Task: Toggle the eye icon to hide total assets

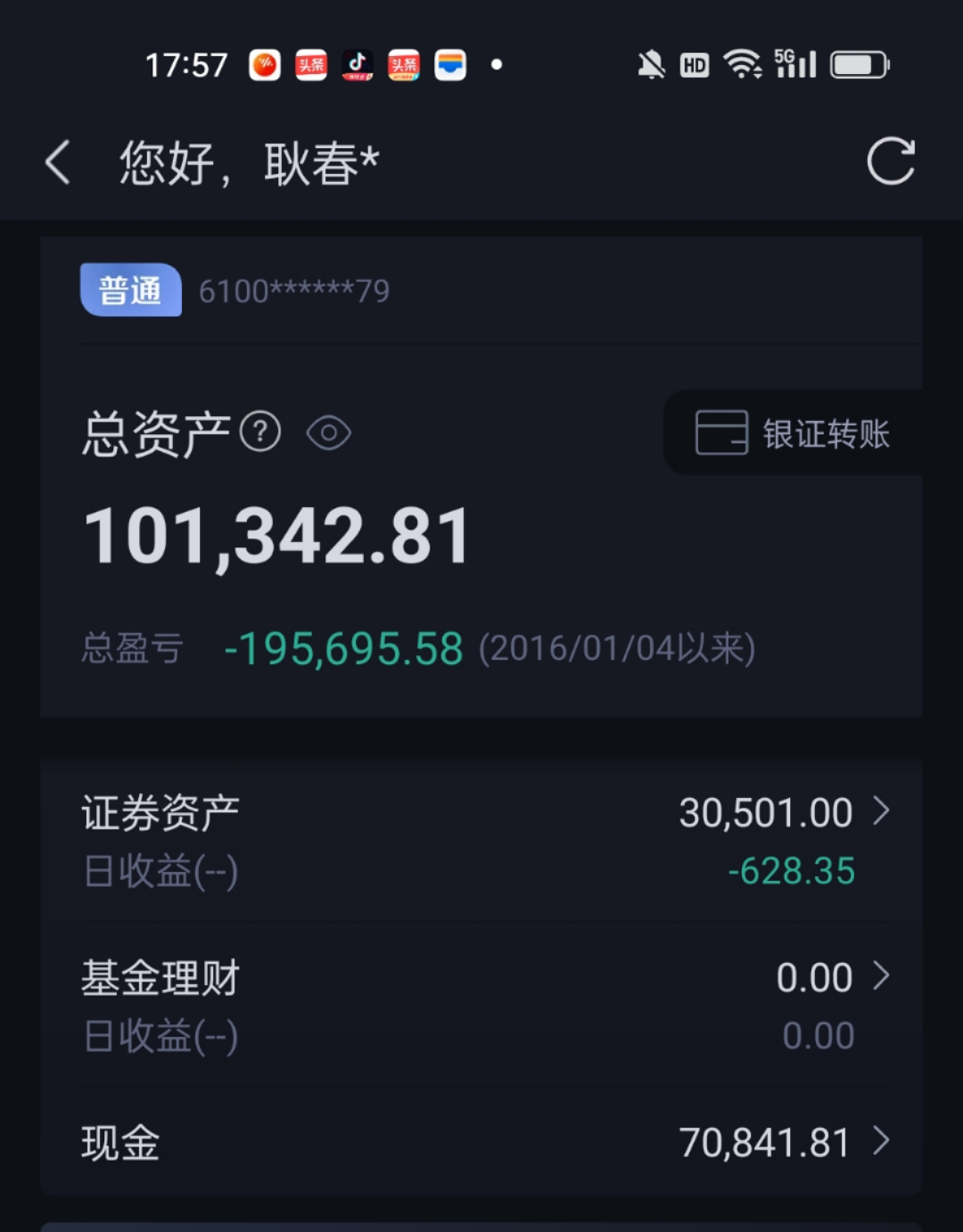Action: [329, 433]
